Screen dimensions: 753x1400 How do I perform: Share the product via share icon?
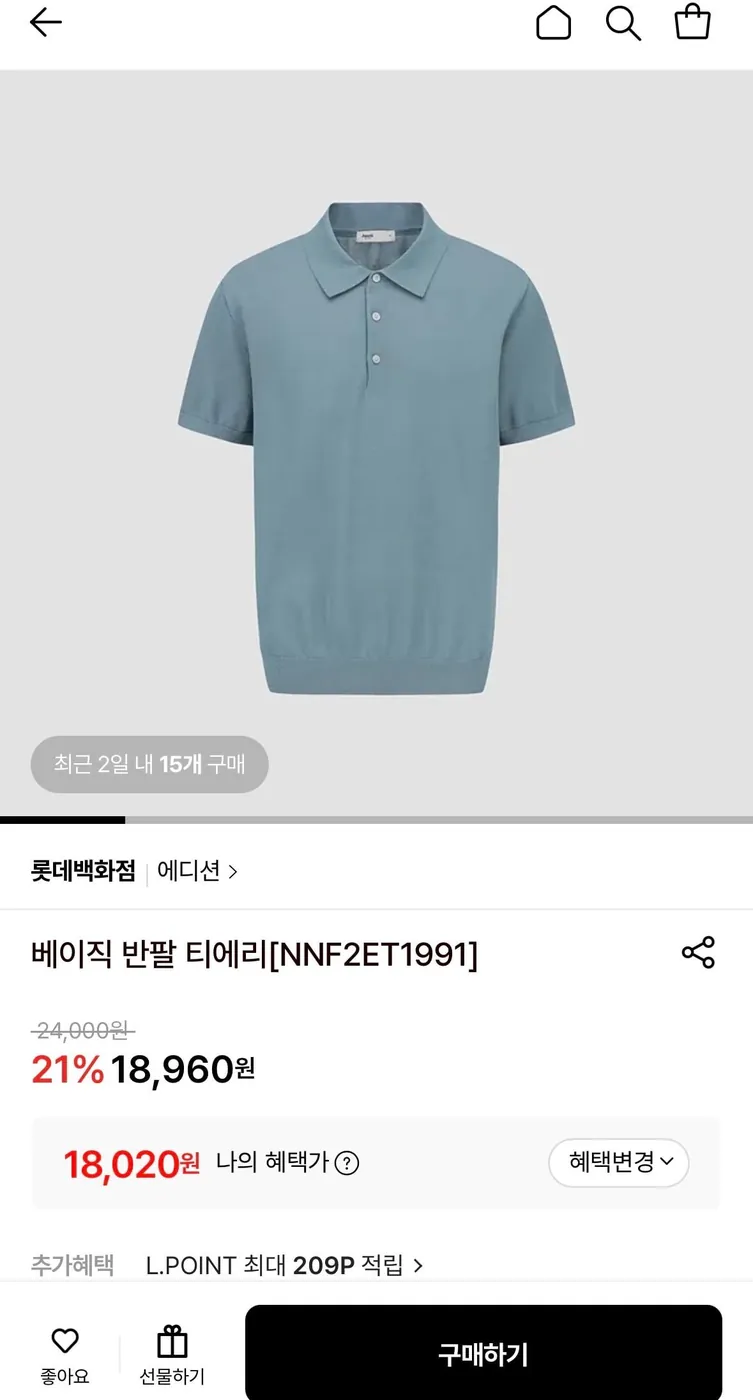[x=697, y=953]
